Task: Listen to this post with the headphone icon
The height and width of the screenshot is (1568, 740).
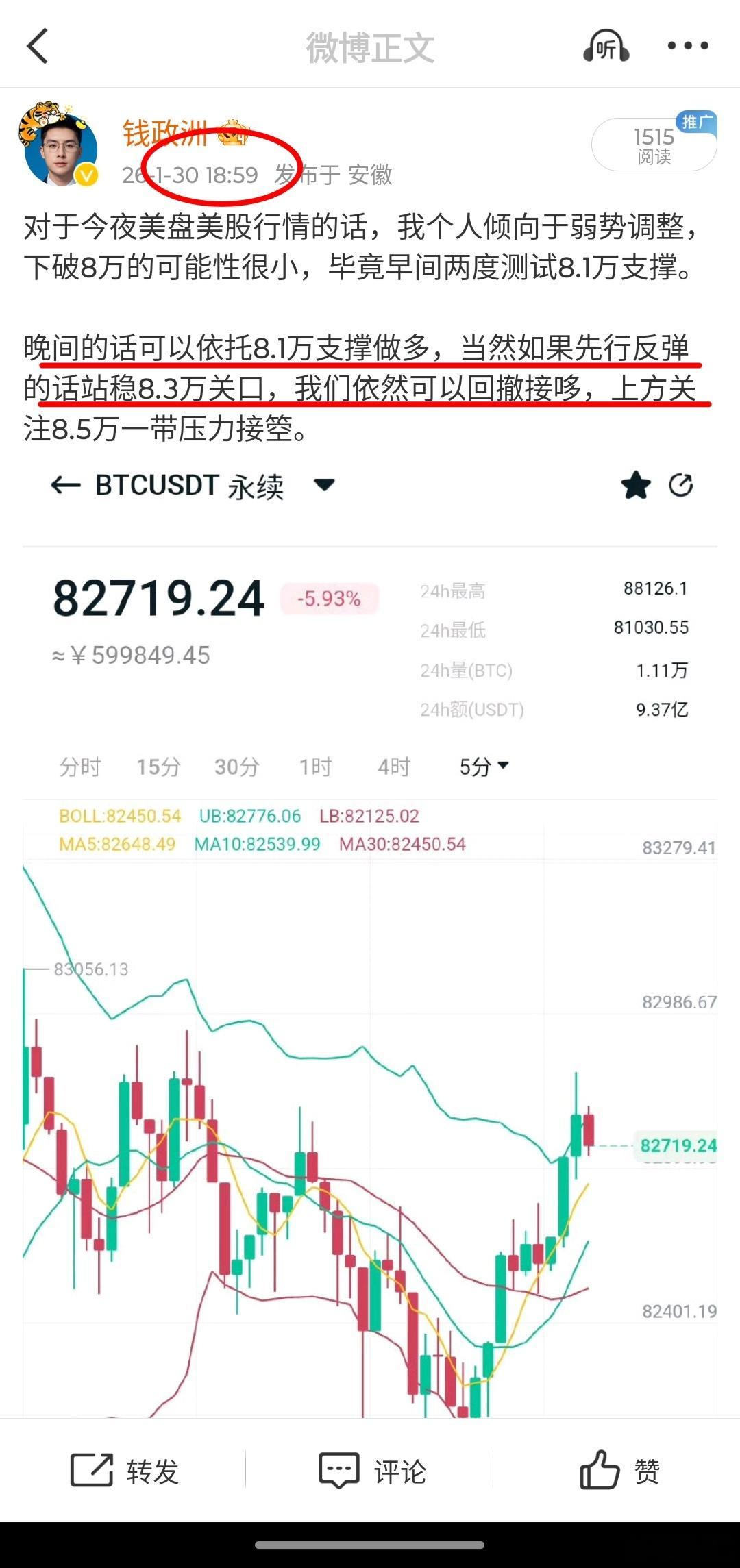Action: pos(606,47)
